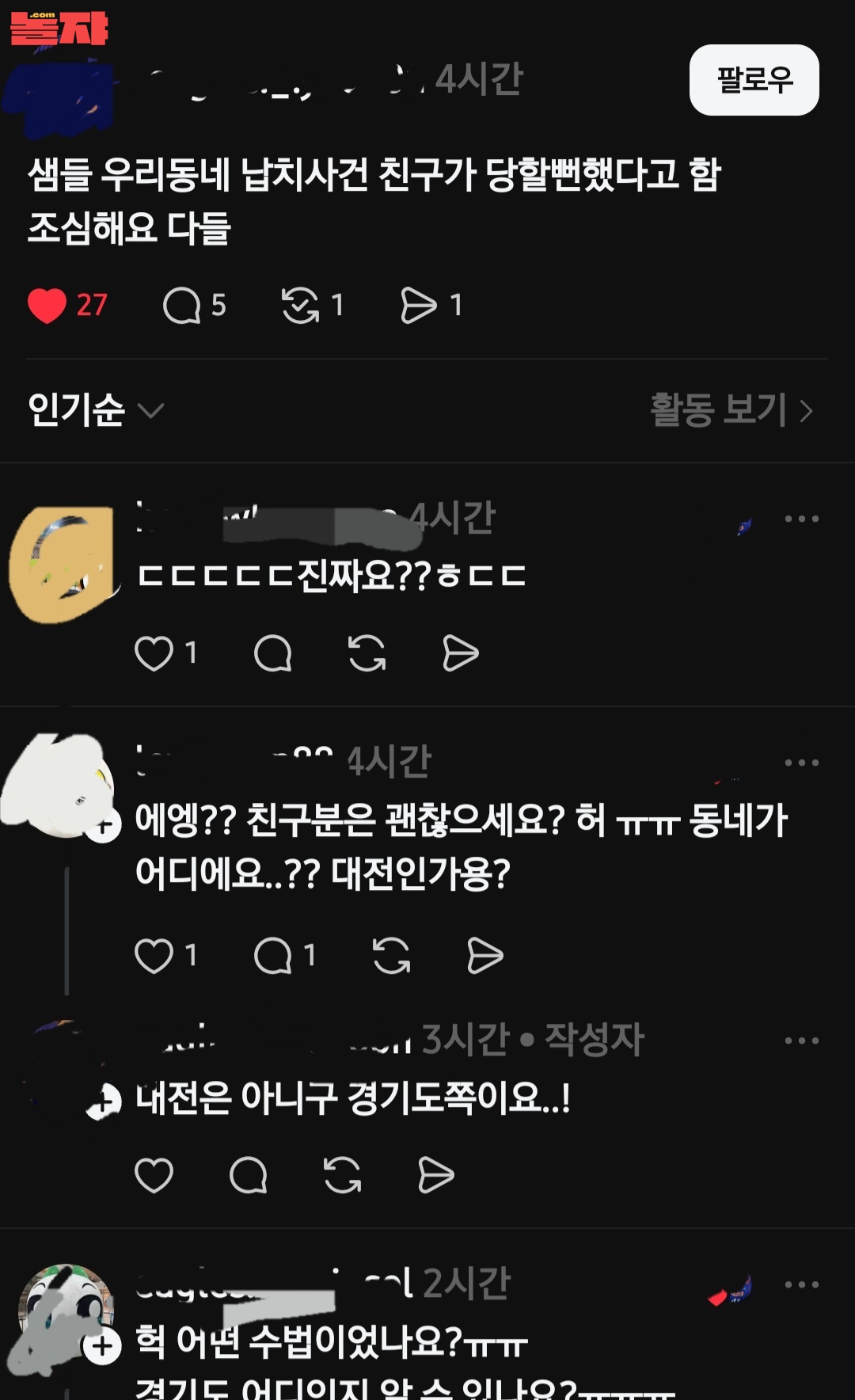Open replies on '에엥?? 친구분은' comment

273,955
